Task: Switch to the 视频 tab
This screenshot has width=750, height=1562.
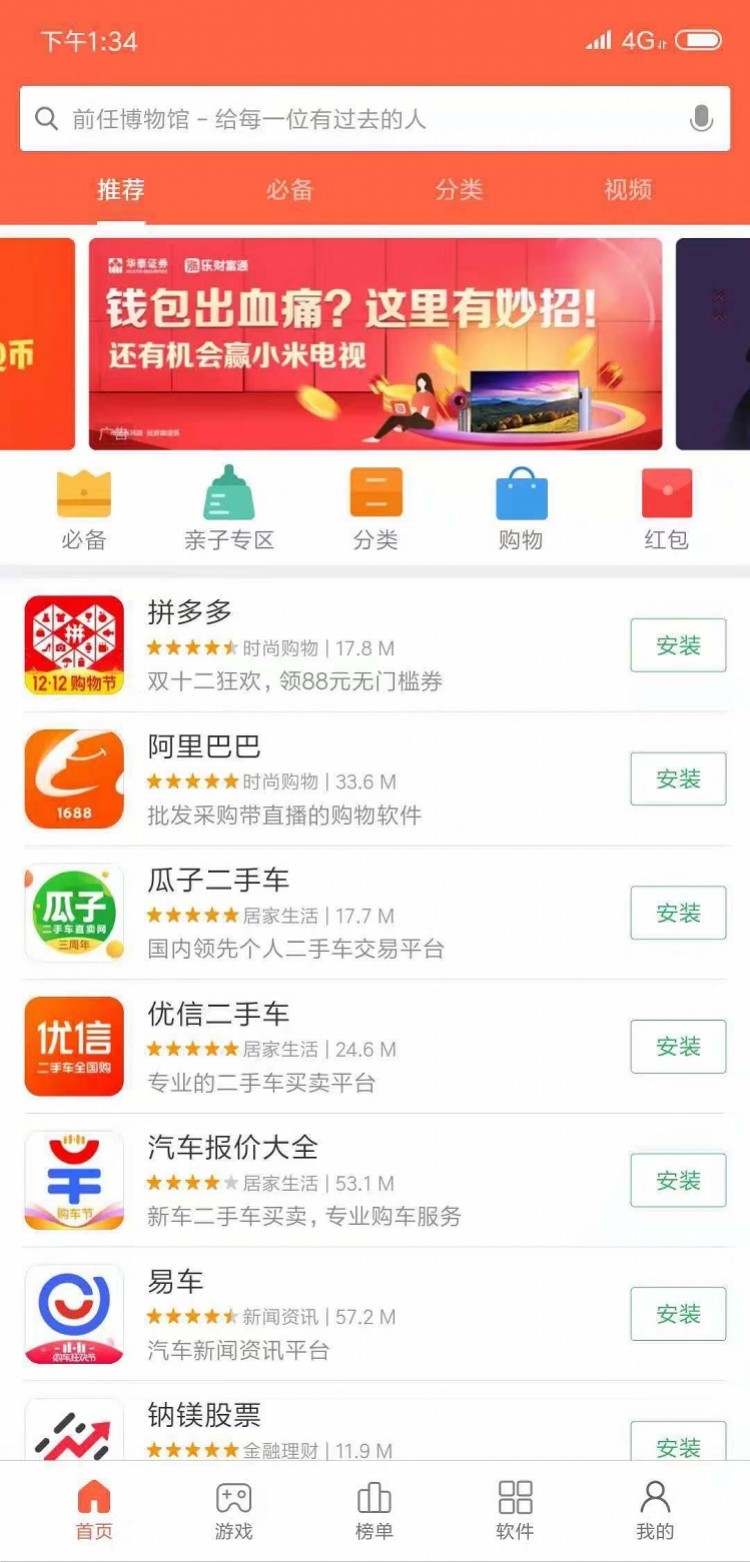Action: 626,190
